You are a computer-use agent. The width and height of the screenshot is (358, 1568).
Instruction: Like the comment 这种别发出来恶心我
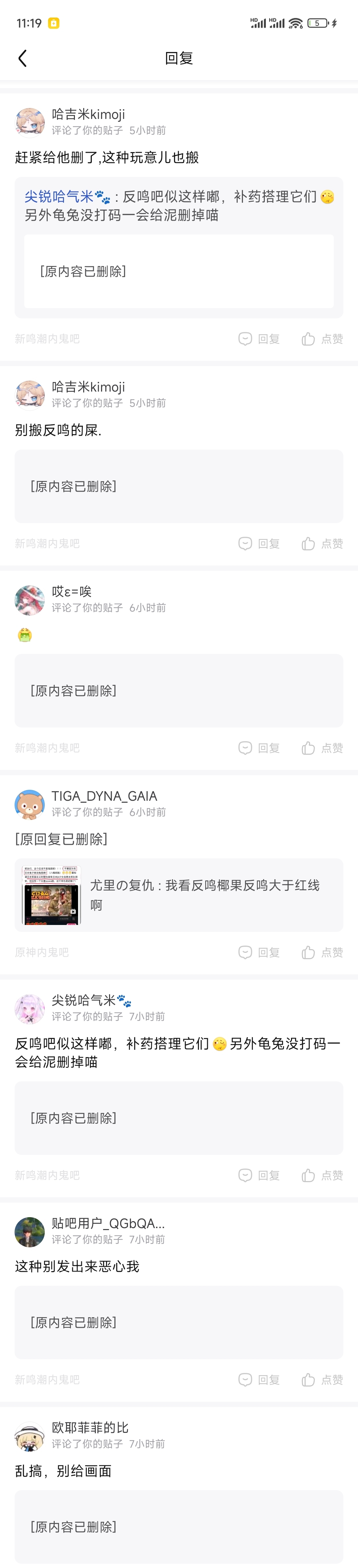pos(322,1380)
